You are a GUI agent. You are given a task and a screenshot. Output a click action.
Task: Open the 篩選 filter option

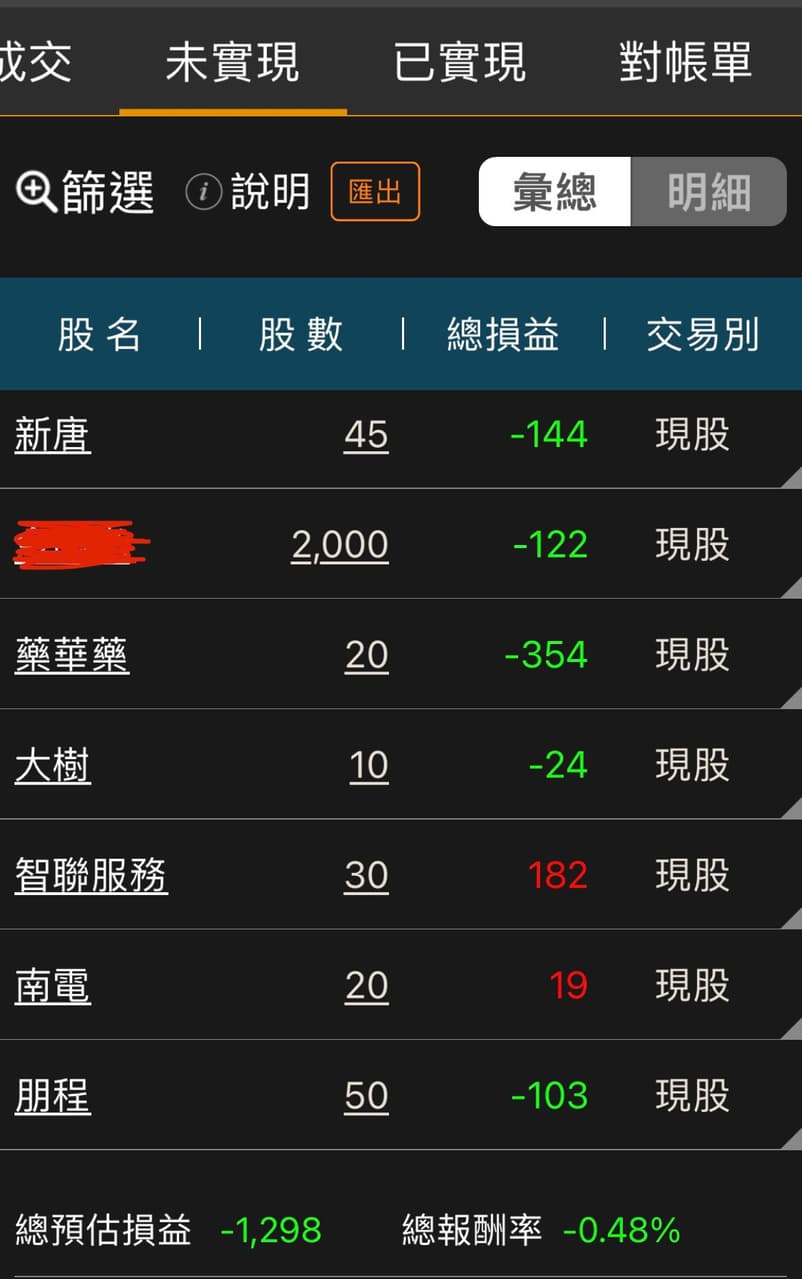pos(86,191)
